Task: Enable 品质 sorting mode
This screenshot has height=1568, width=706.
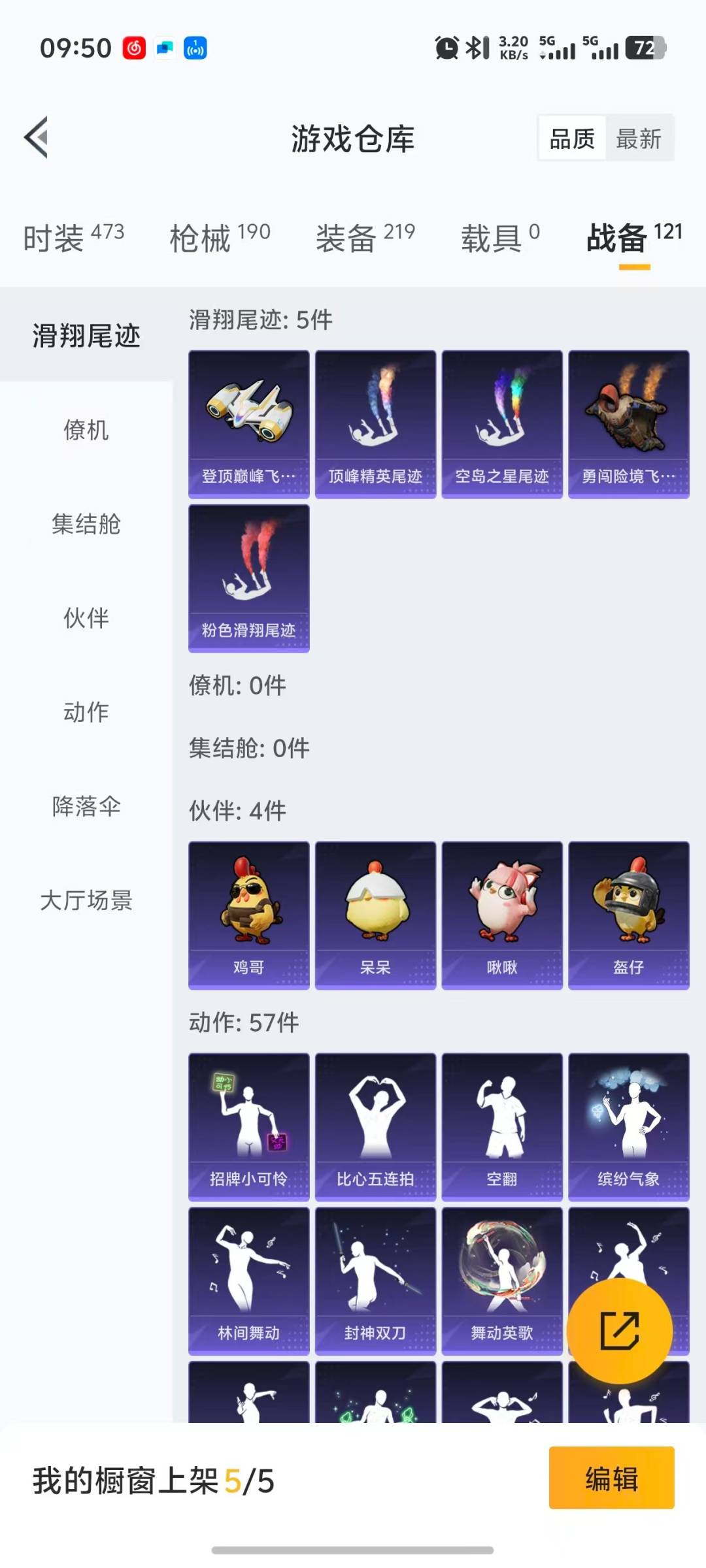Action: click(x=572, y=139)
